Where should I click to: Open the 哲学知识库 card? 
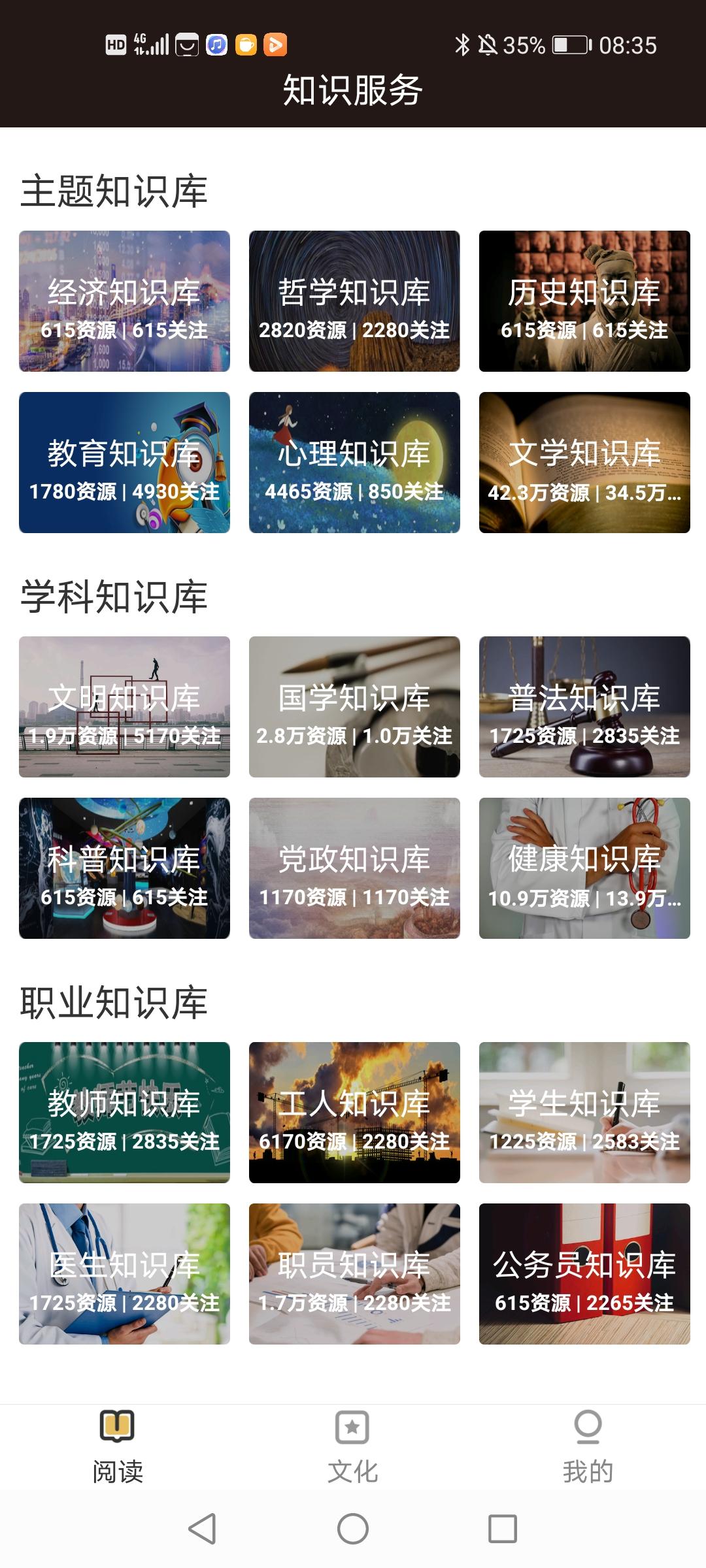click(354, 301)
